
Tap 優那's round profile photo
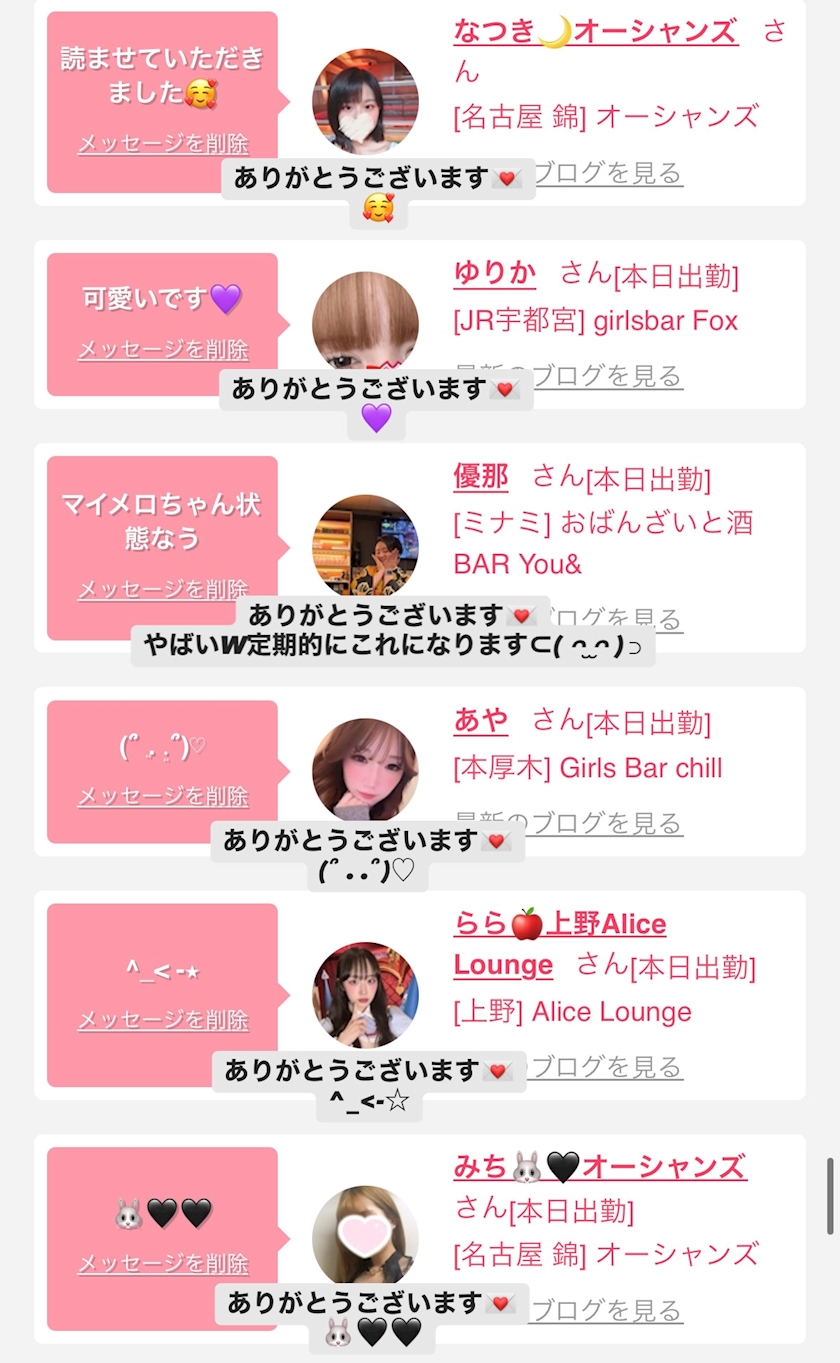[x=365, y=546]
